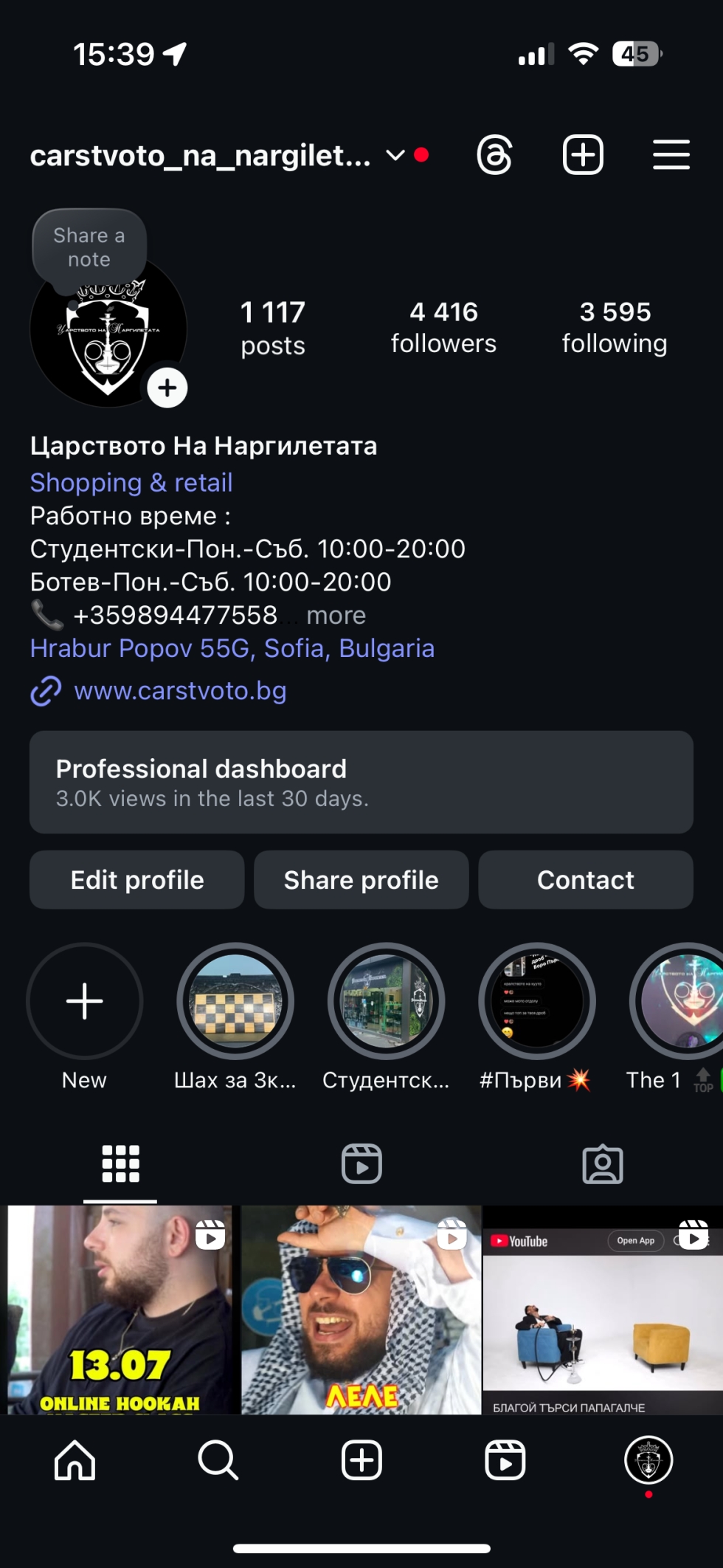Expand the account switcher next to username

[396, 155]
